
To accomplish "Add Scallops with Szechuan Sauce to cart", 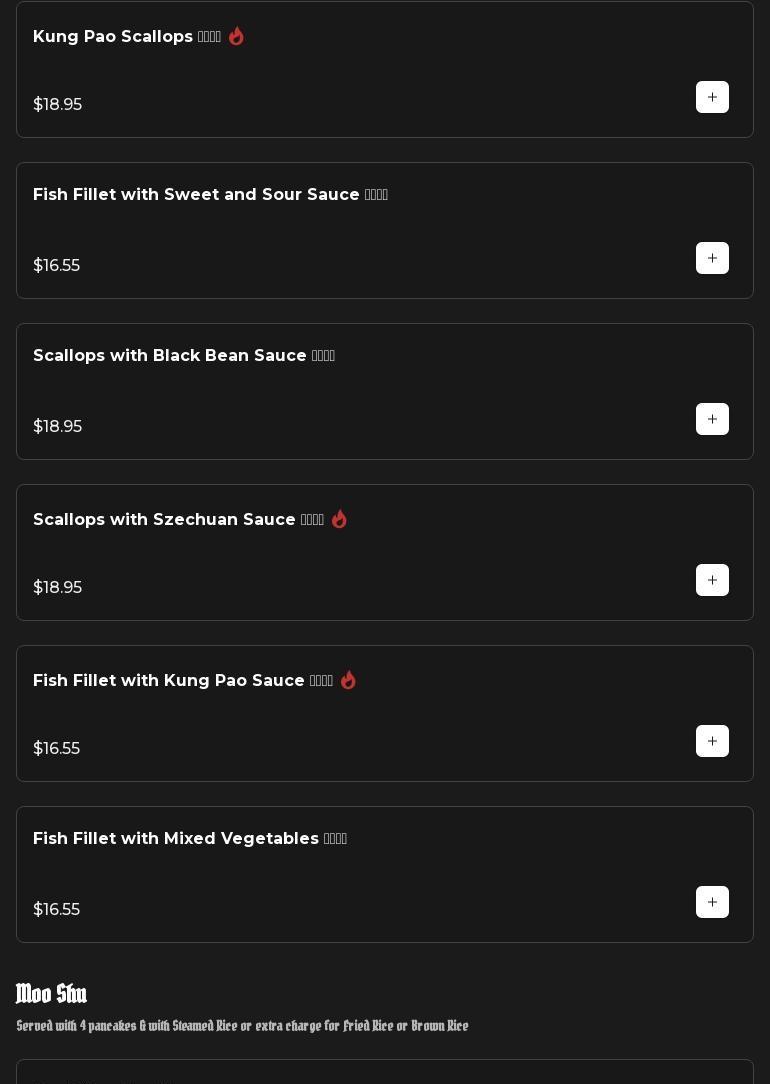I will [x=712, y=580].
